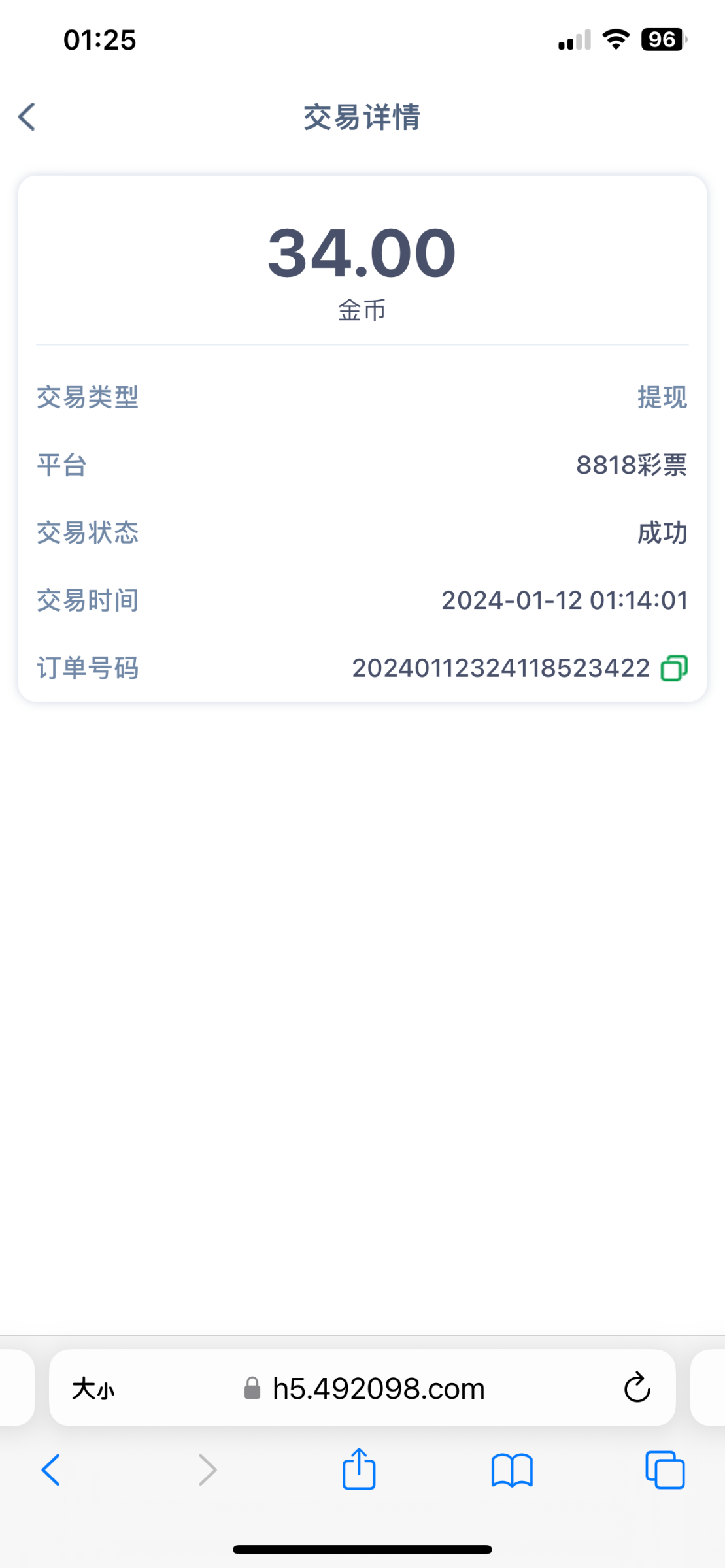Open Safari bookmarks

512,1470
